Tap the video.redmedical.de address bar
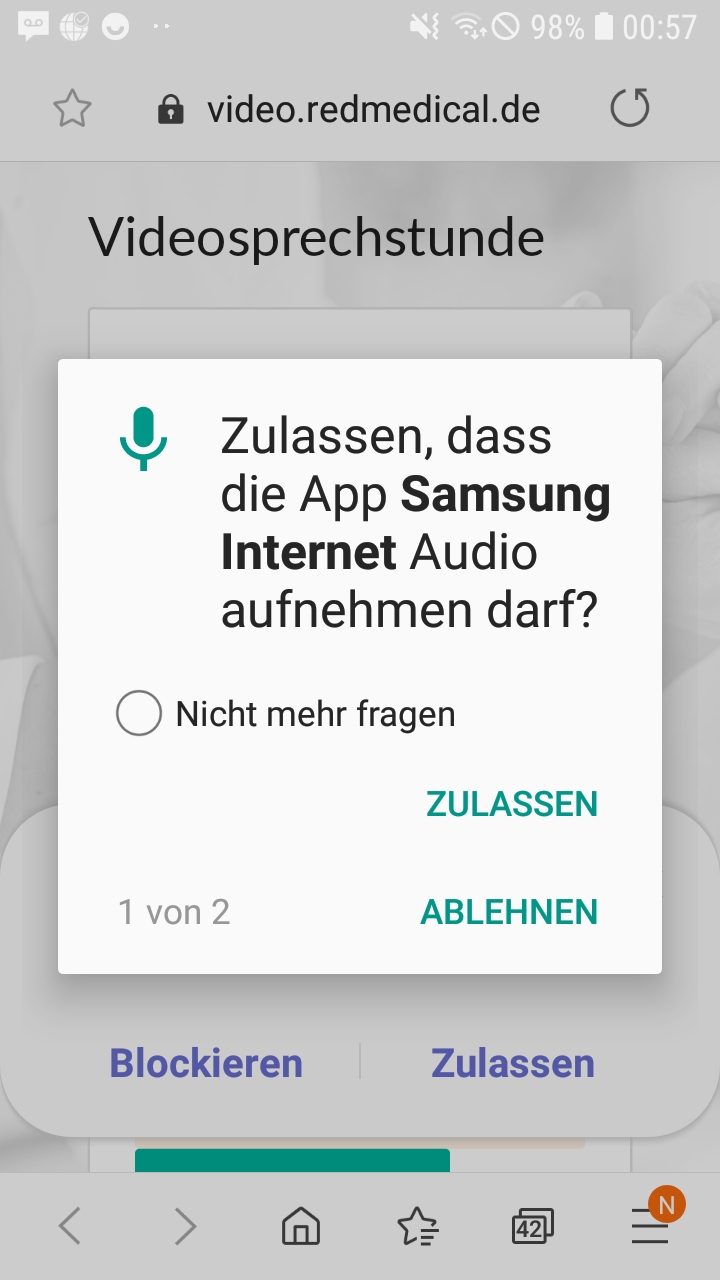The width and height of the screenshot is (720, 1280). point(372,109)
